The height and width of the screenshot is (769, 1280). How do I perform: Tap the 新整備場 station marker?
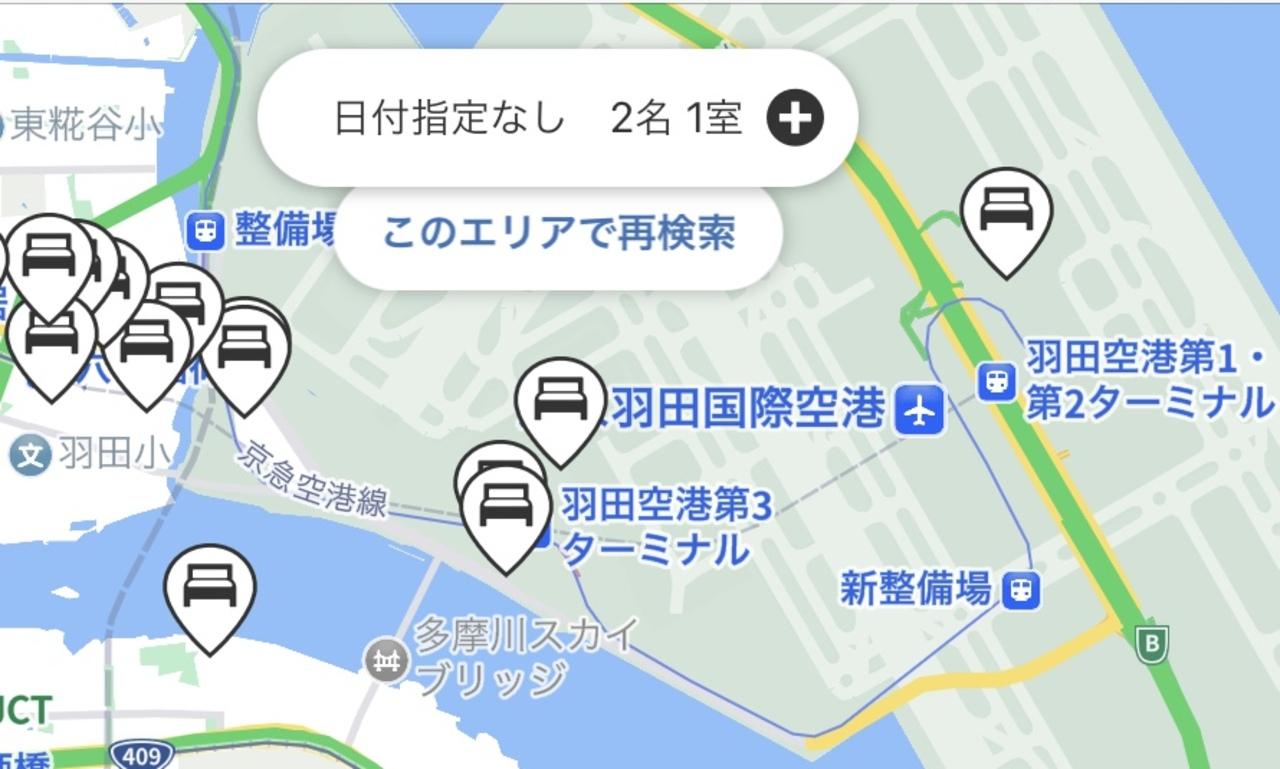(x=1022, y=588)
